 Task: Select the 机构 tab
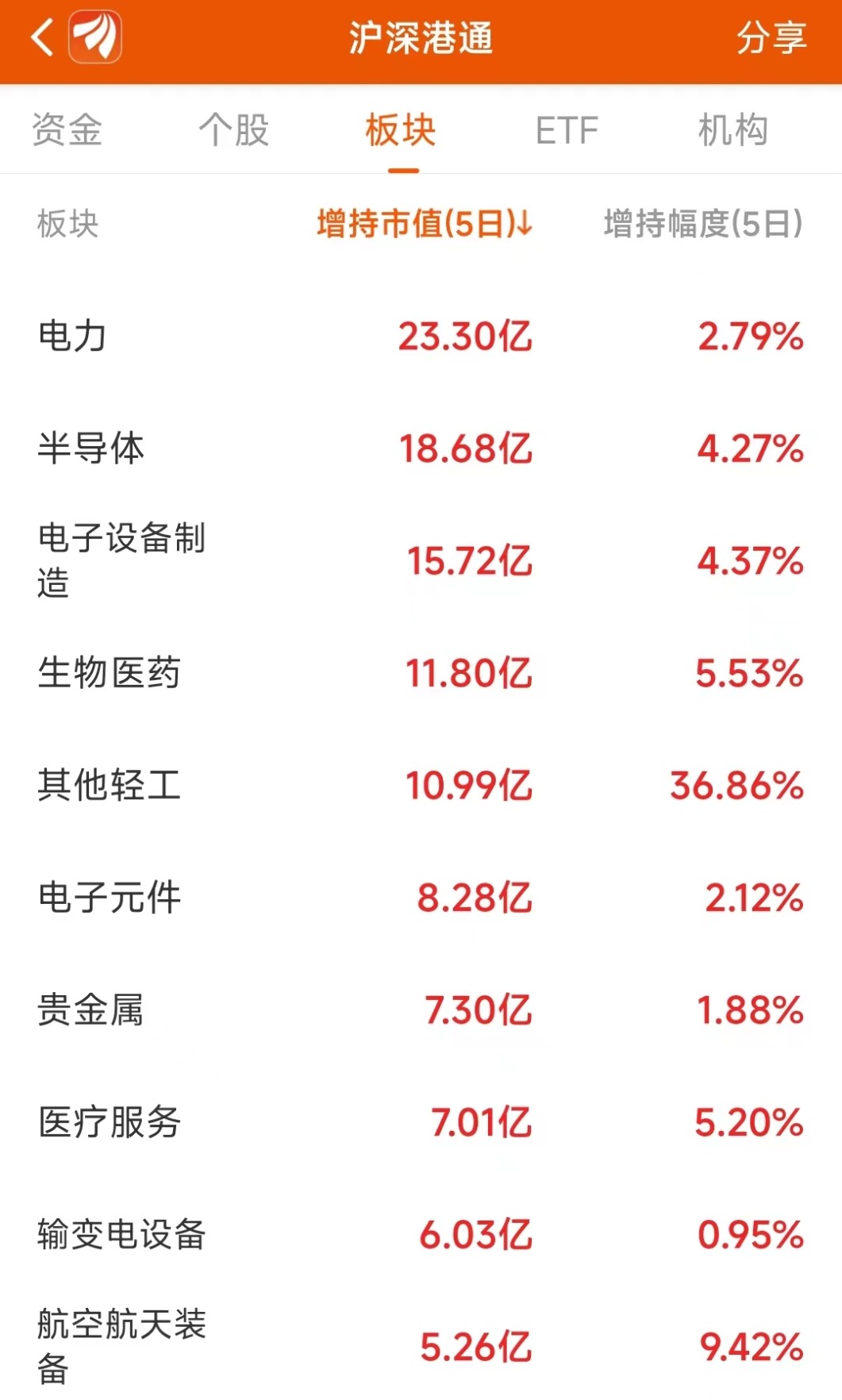coord(733,130)
